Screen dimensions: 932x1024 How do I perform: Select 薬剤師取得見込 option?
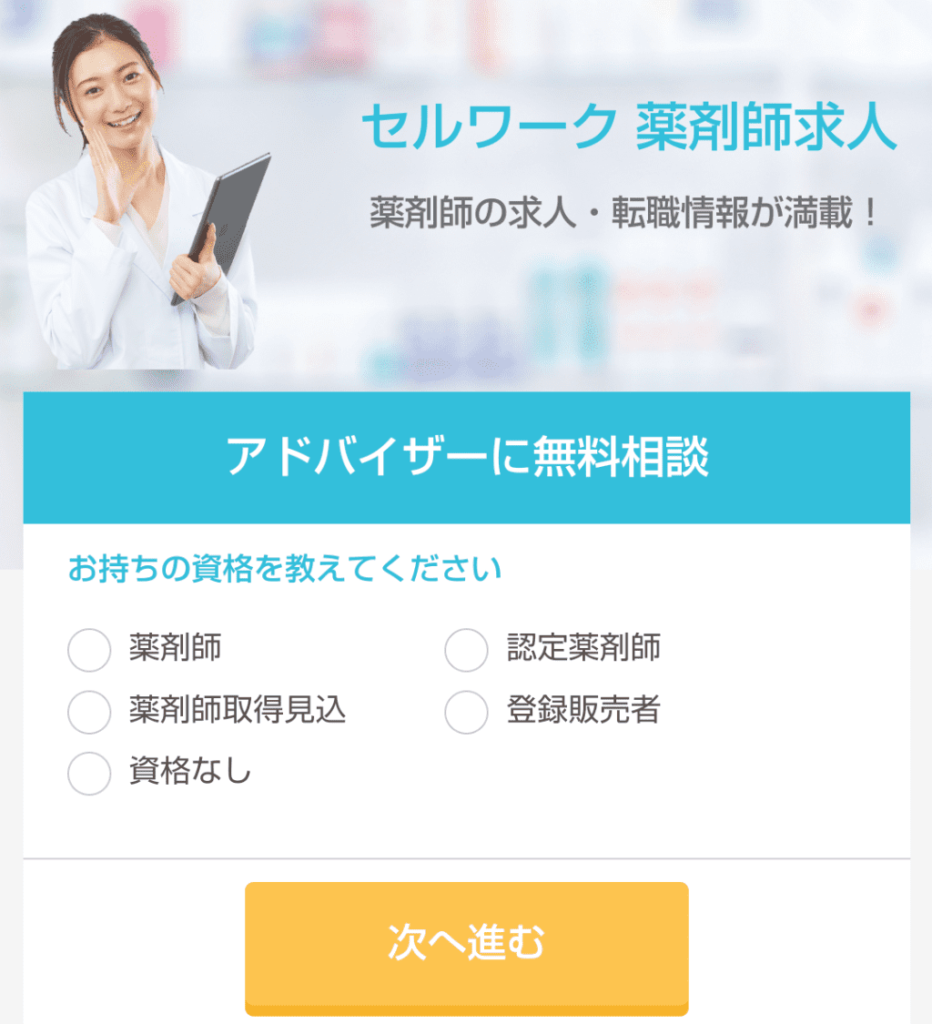[x=89, y=712]
